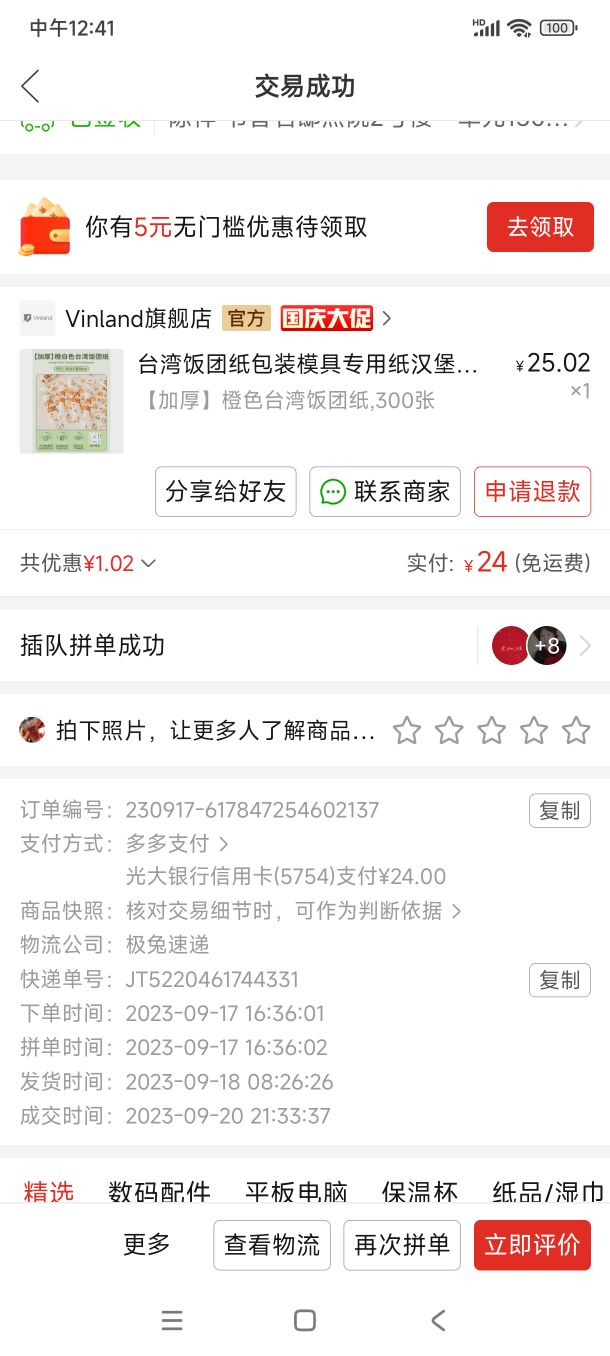Switch to the 数码配件 category tab
610x1356 pixels.
[159, 1191]
